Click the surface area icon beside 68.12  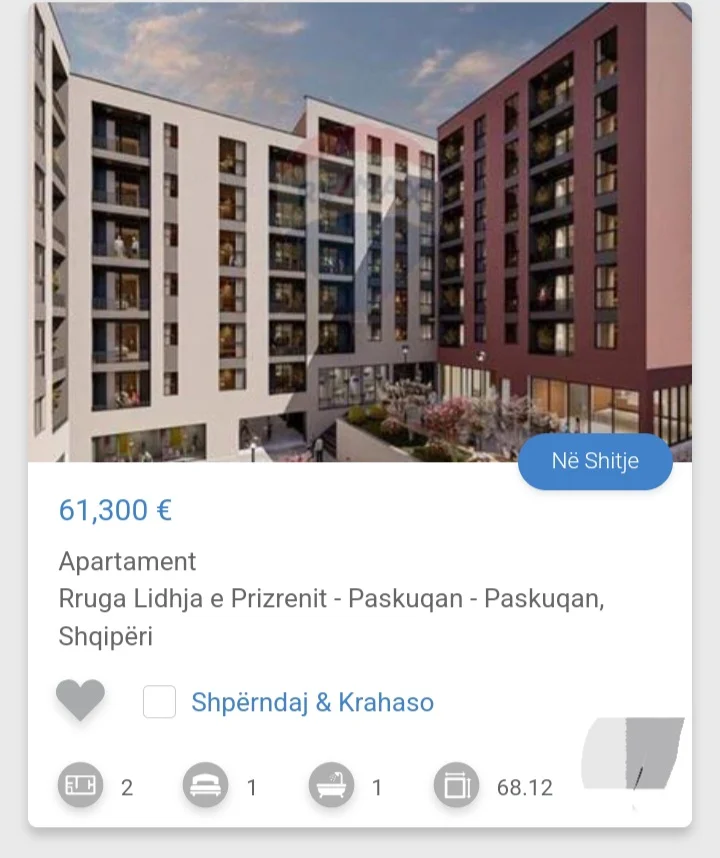(457, 787)
